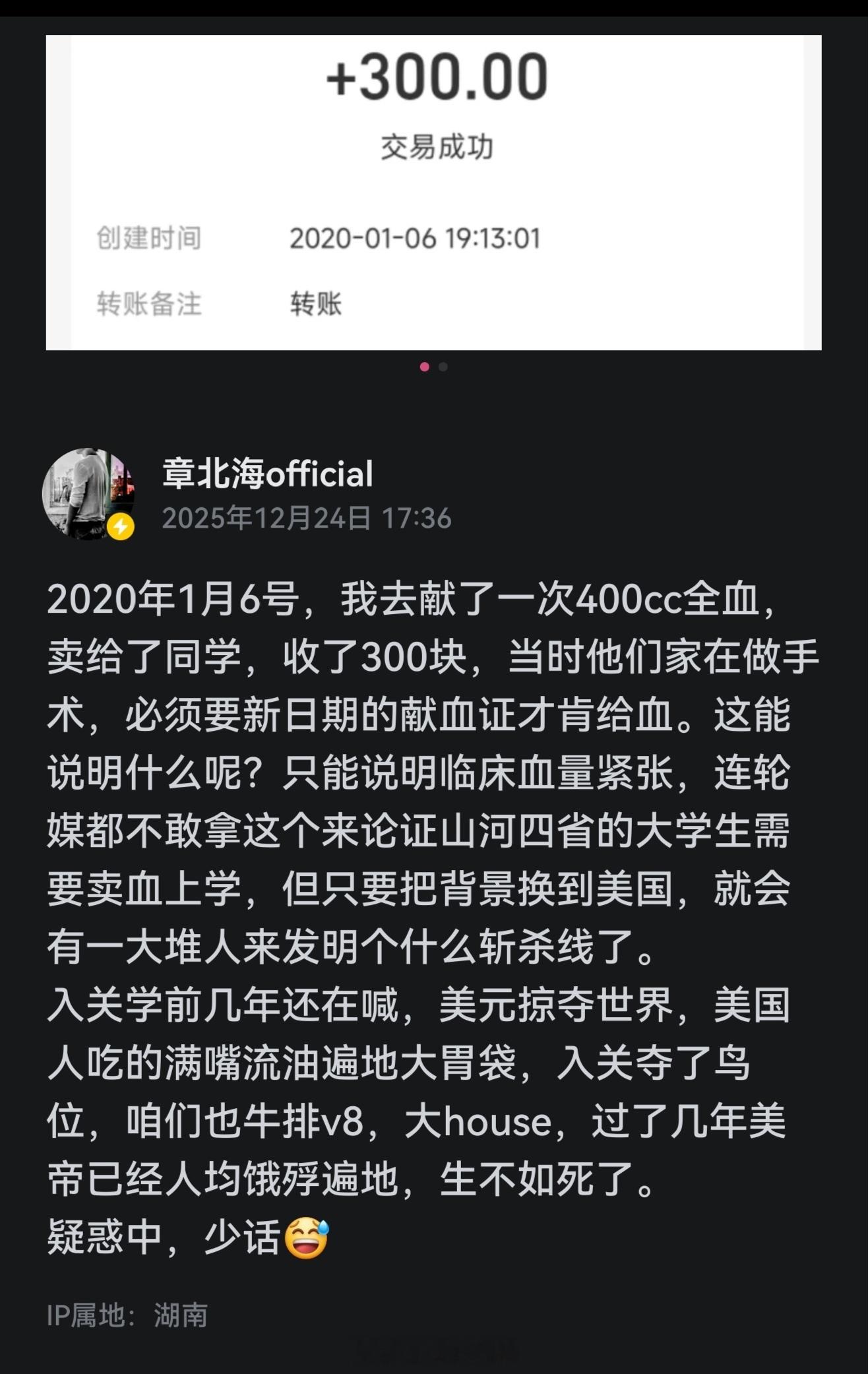
Task: Click the 2020-01-06 19:13:01 creation time
Action: (x=416, y=239)
